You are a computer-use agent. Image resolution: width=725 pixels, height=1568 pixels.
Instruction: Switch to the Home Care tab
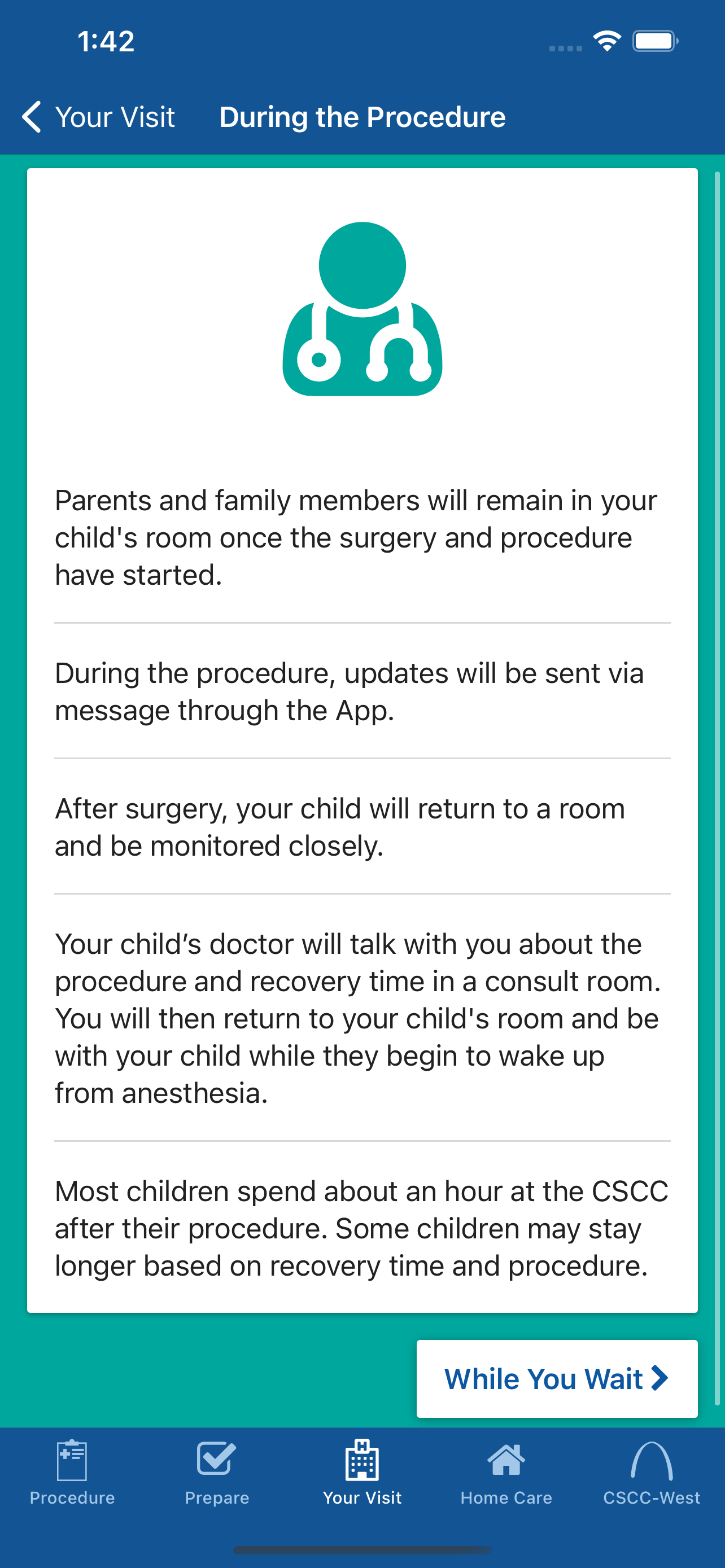(x=507, y=1498)
